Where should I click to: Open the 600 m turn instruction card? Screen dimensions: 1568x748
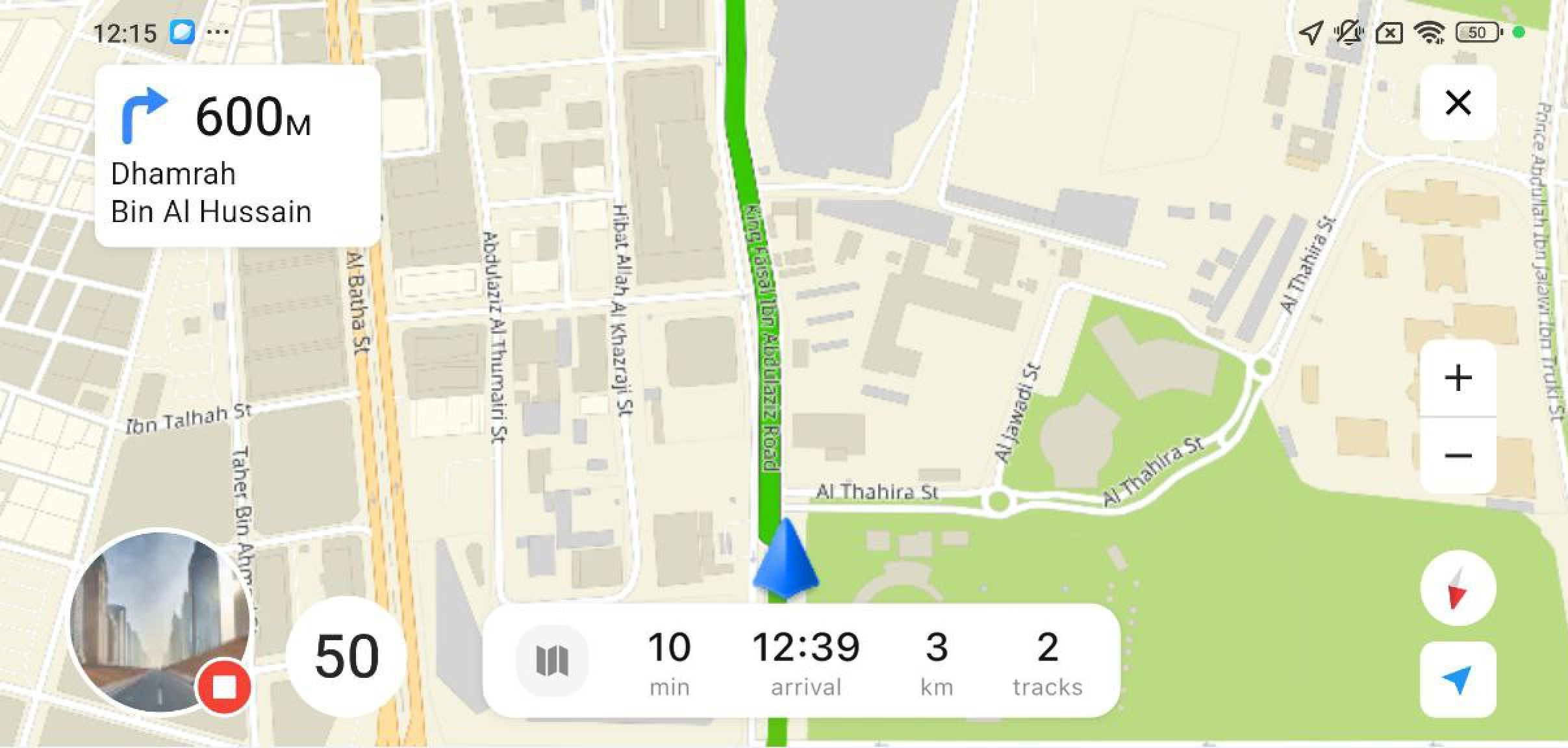tap(237, 156)
